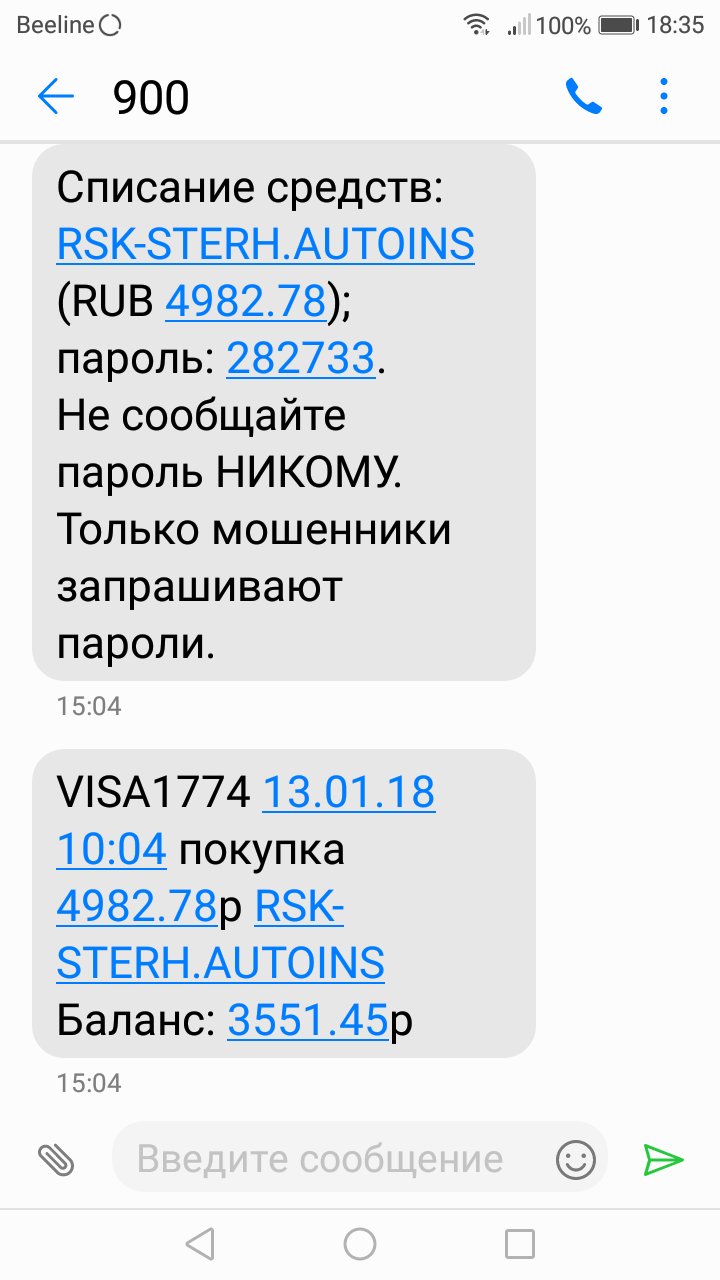This screenshot has width=720, height=1280.
Task: Call number 900 with the phone icon
Action: pos(584,97)
